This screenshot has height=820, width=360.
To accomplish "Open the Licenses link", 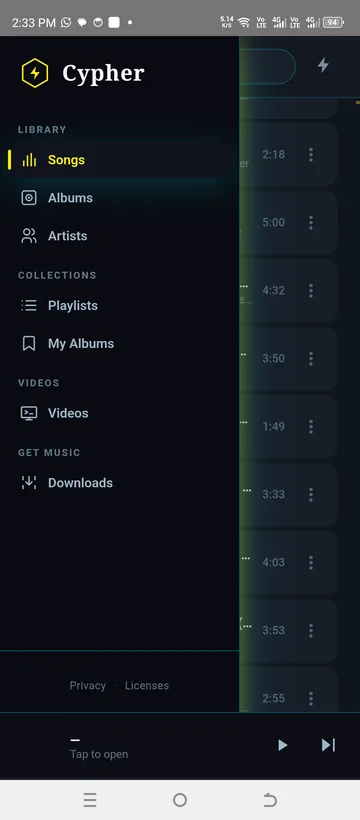I will pyautogui.click(x=147, y=686).
